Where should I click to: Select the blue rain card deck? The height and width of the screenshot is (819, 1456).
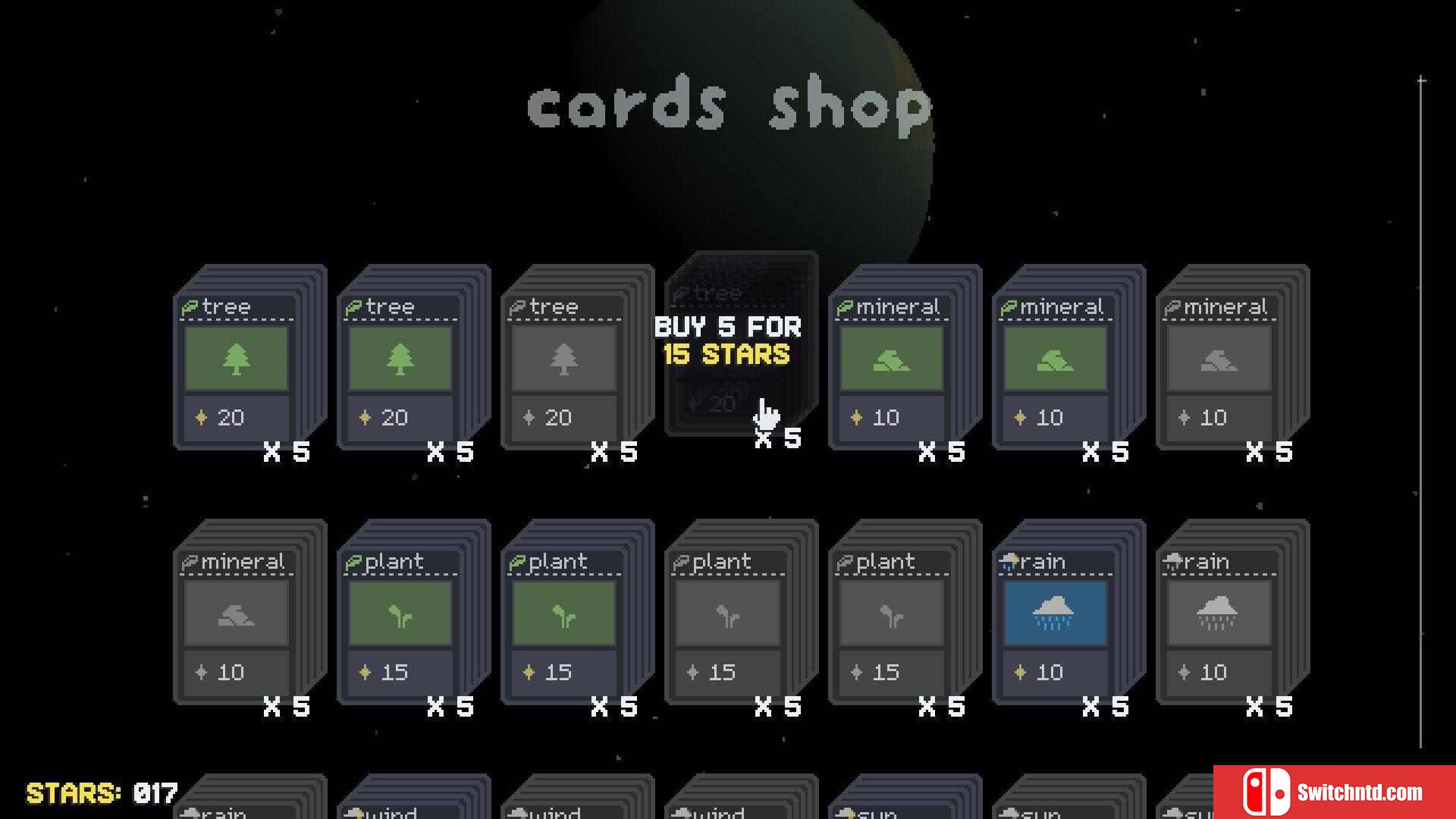click(1054, 614)
